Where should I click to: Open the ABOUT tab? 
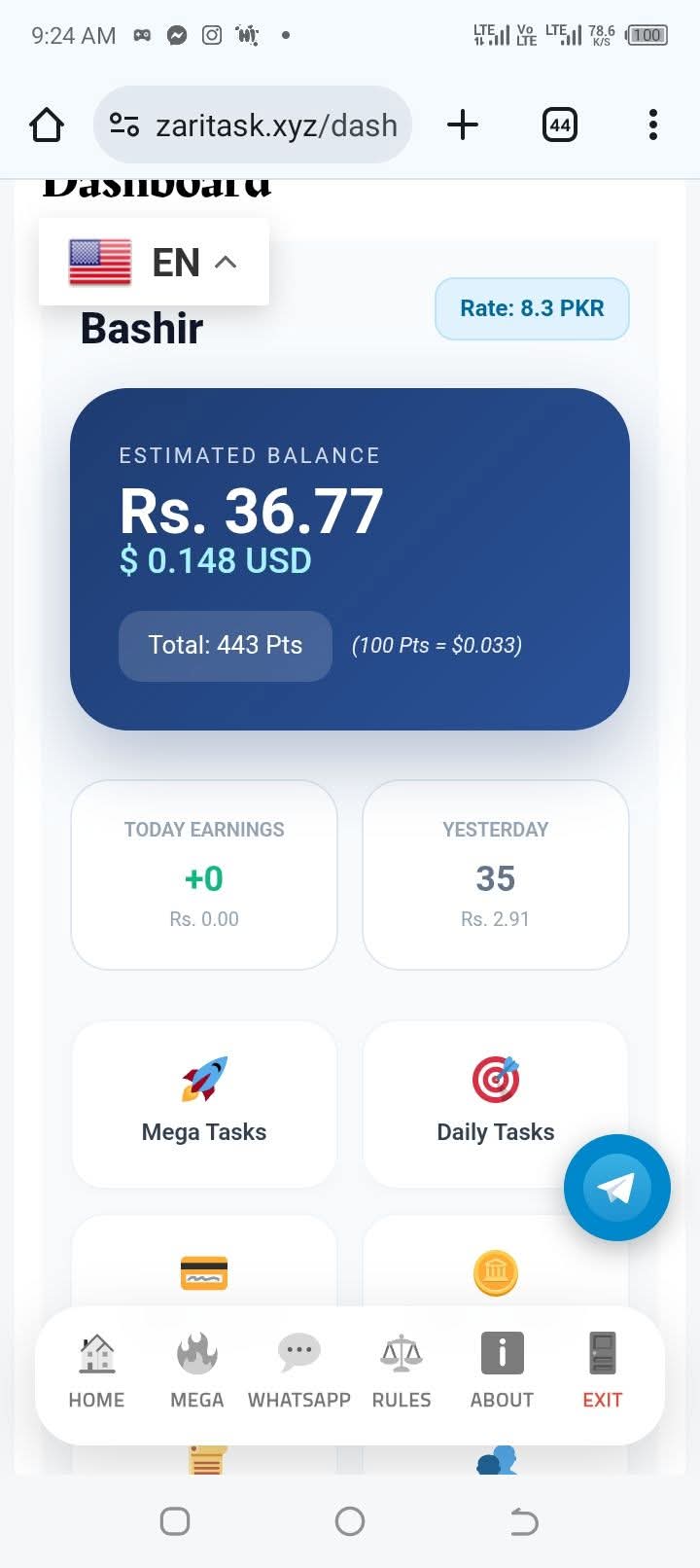click(502, 1372)
